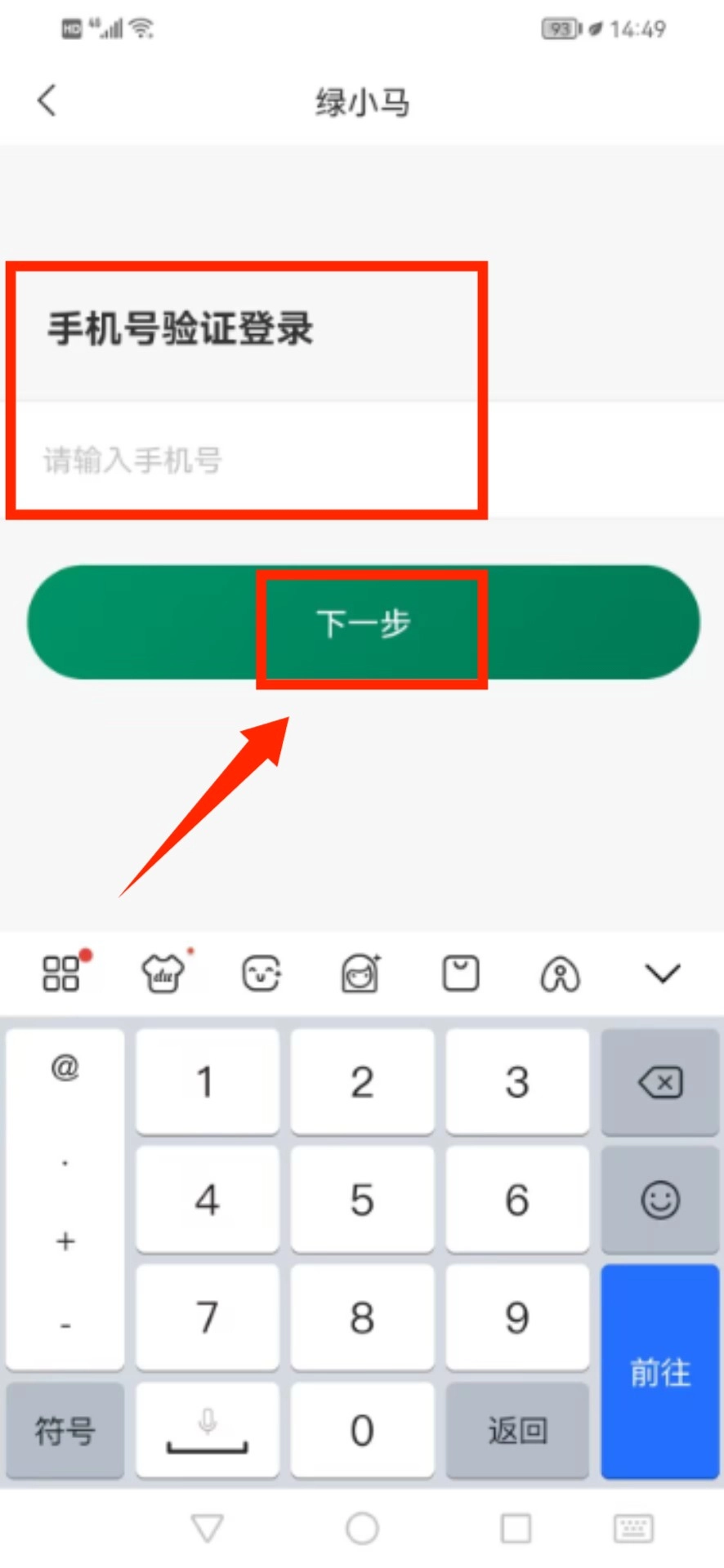The image size is (724, 1568).
Task: Type digit 5 on the keypad
Action: (x=362, y=1200)
